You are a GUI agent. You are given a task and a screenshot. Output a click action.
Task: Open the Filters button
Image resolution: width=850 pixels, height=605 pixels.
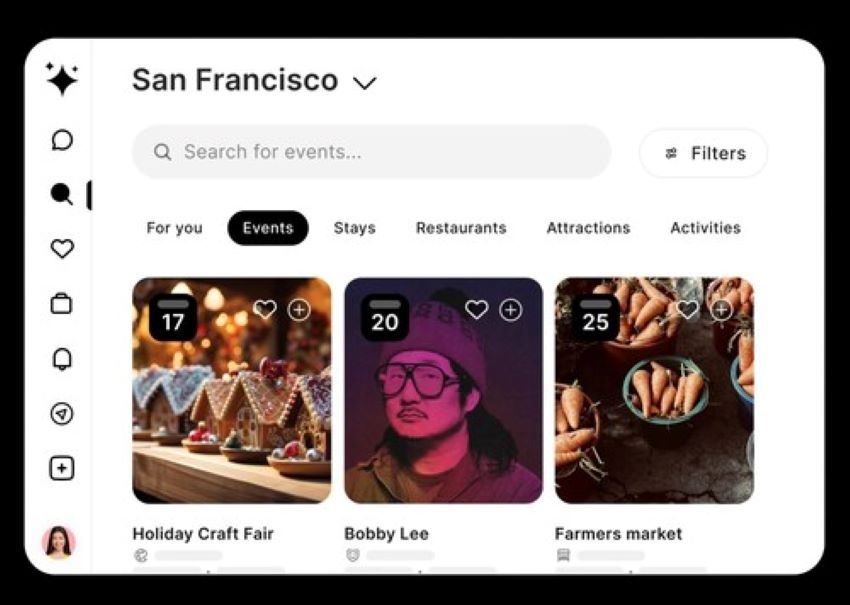pyautogui.click(x=704, y=153)
